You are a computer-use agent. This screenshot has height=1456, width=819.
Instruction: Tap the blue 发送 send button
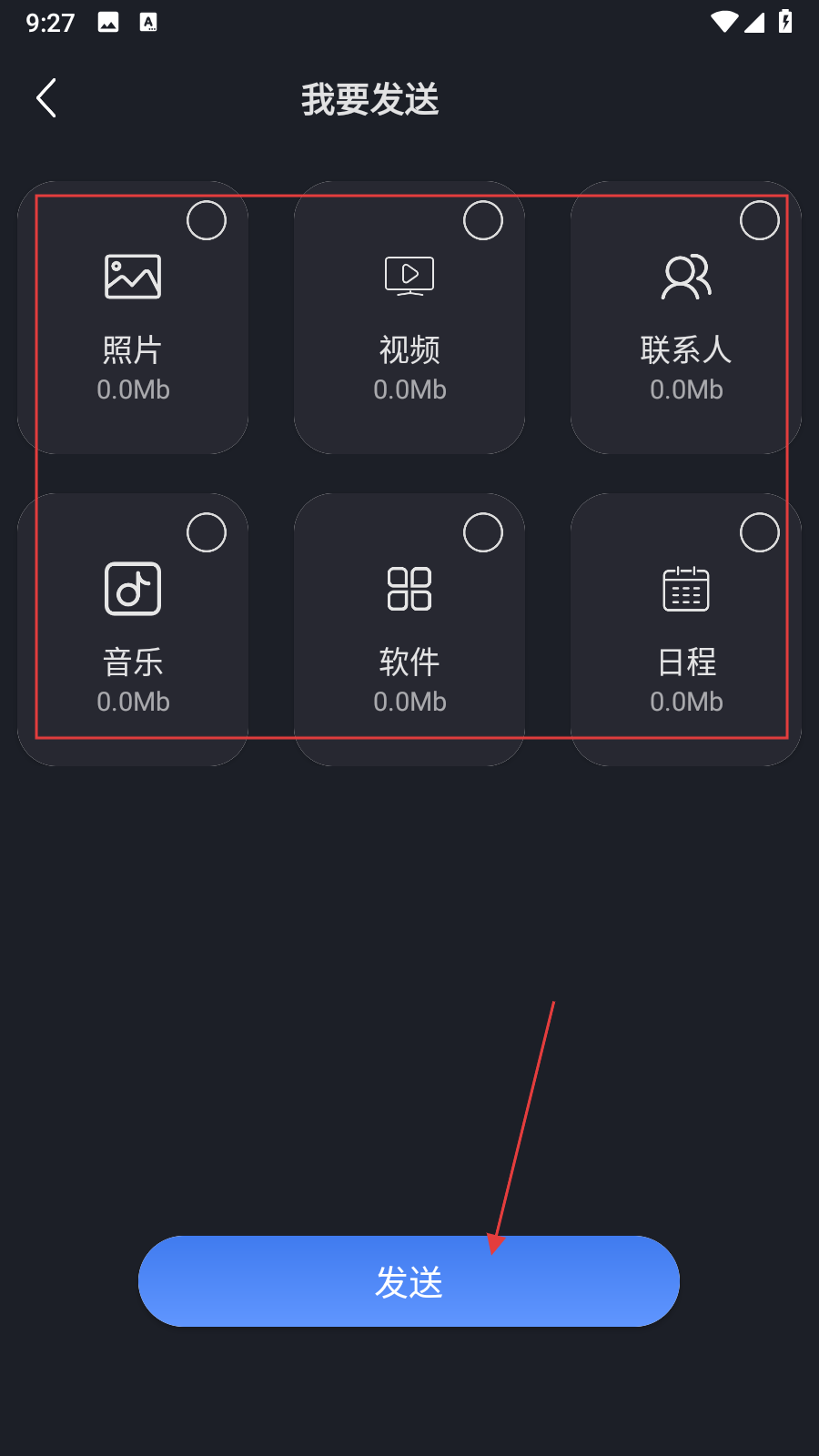(409, 1281)
